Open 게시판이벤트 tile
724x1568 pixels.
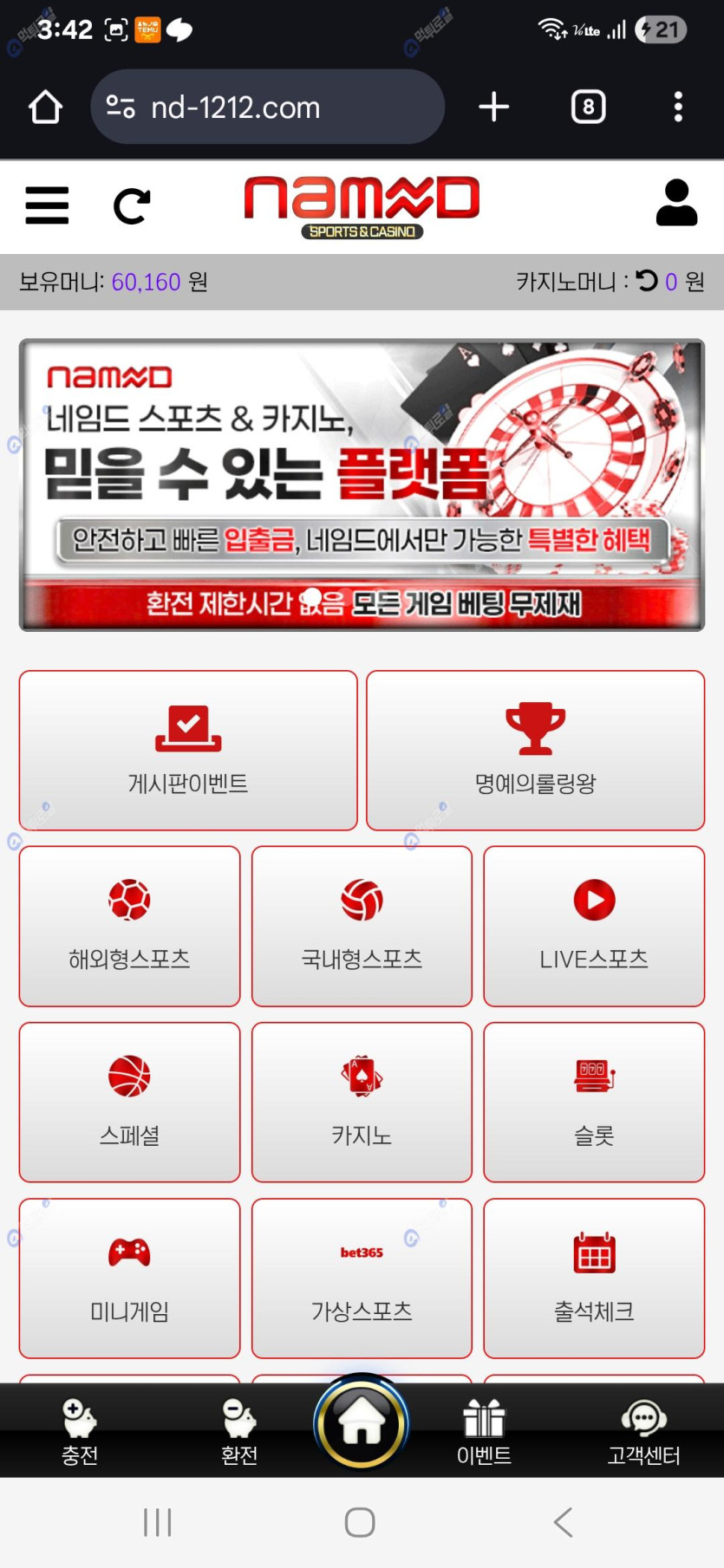click(x=188, y=750)
